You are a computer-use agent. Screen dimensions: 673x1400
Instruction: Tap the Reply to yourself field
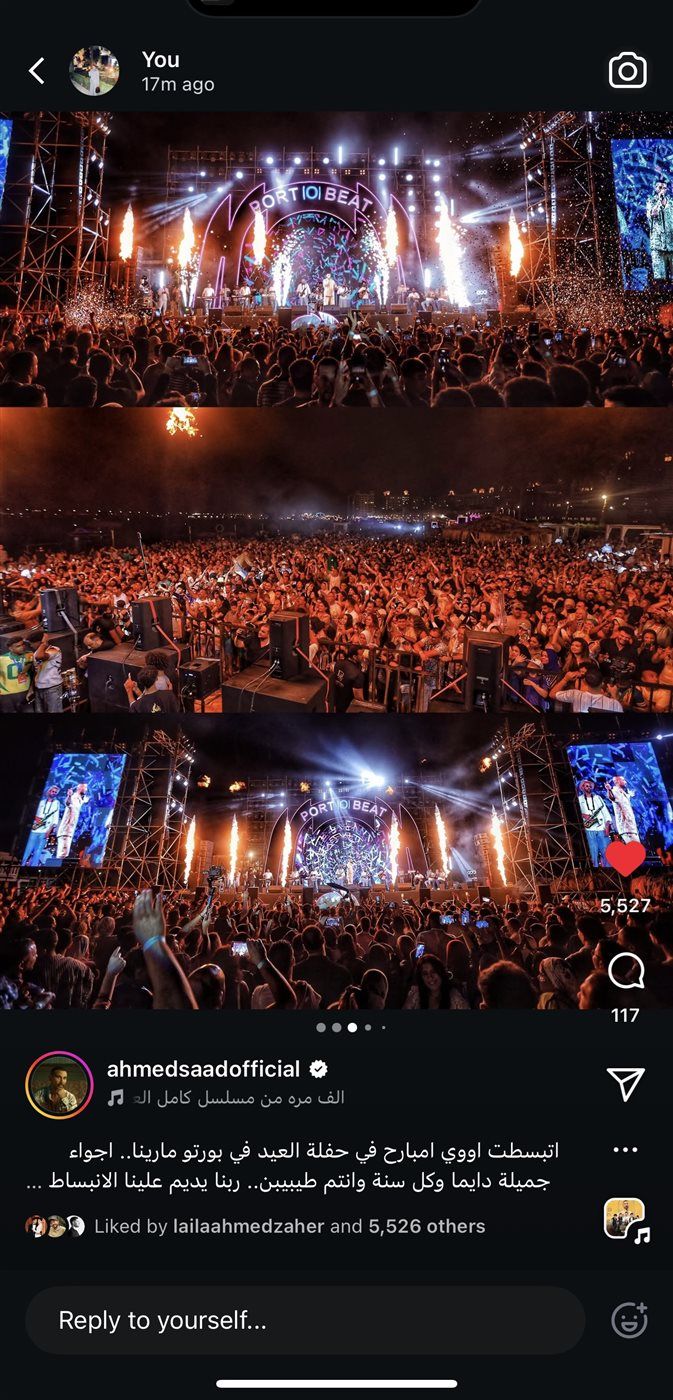[x=305, y=1320]
